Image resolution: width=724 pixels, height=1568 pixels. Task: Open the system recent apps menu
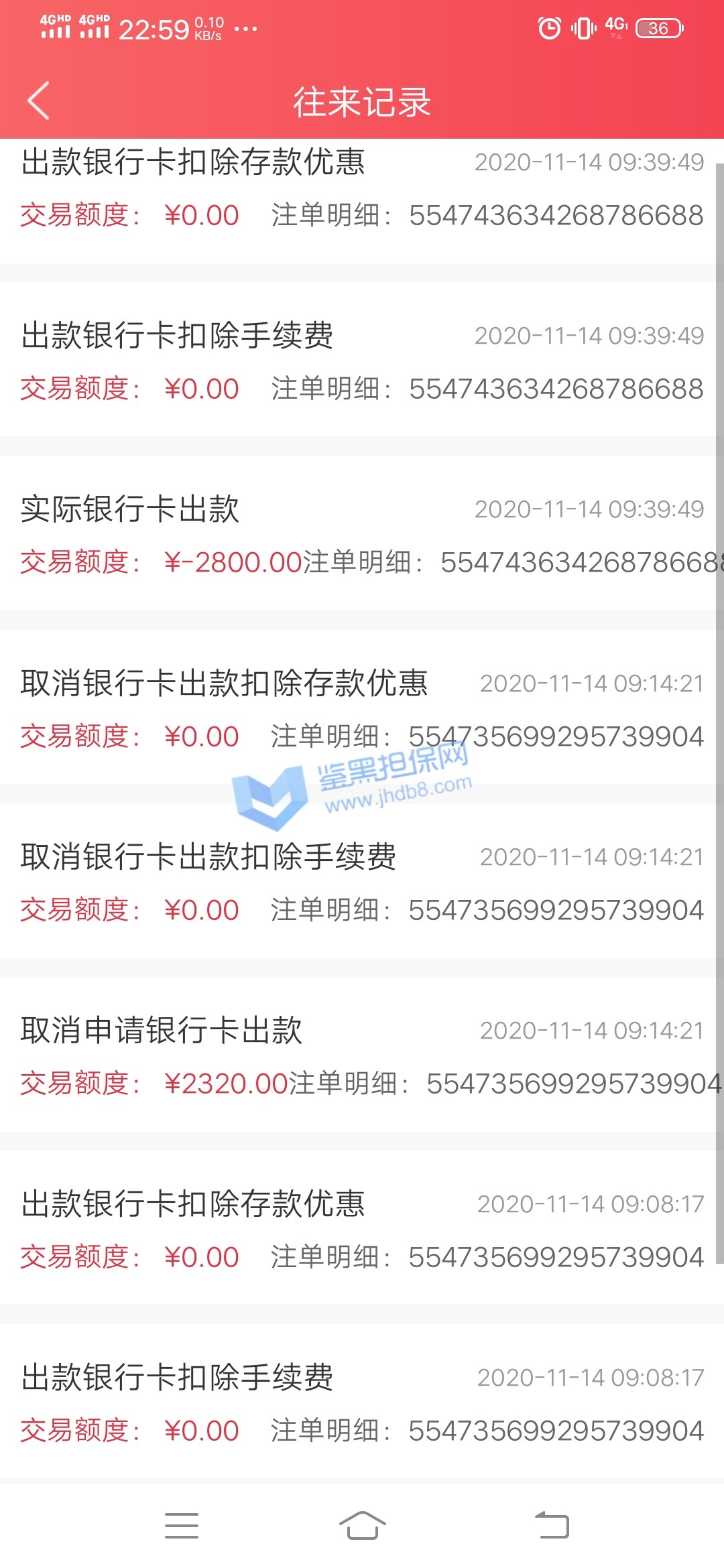(x=182, y=1526)
